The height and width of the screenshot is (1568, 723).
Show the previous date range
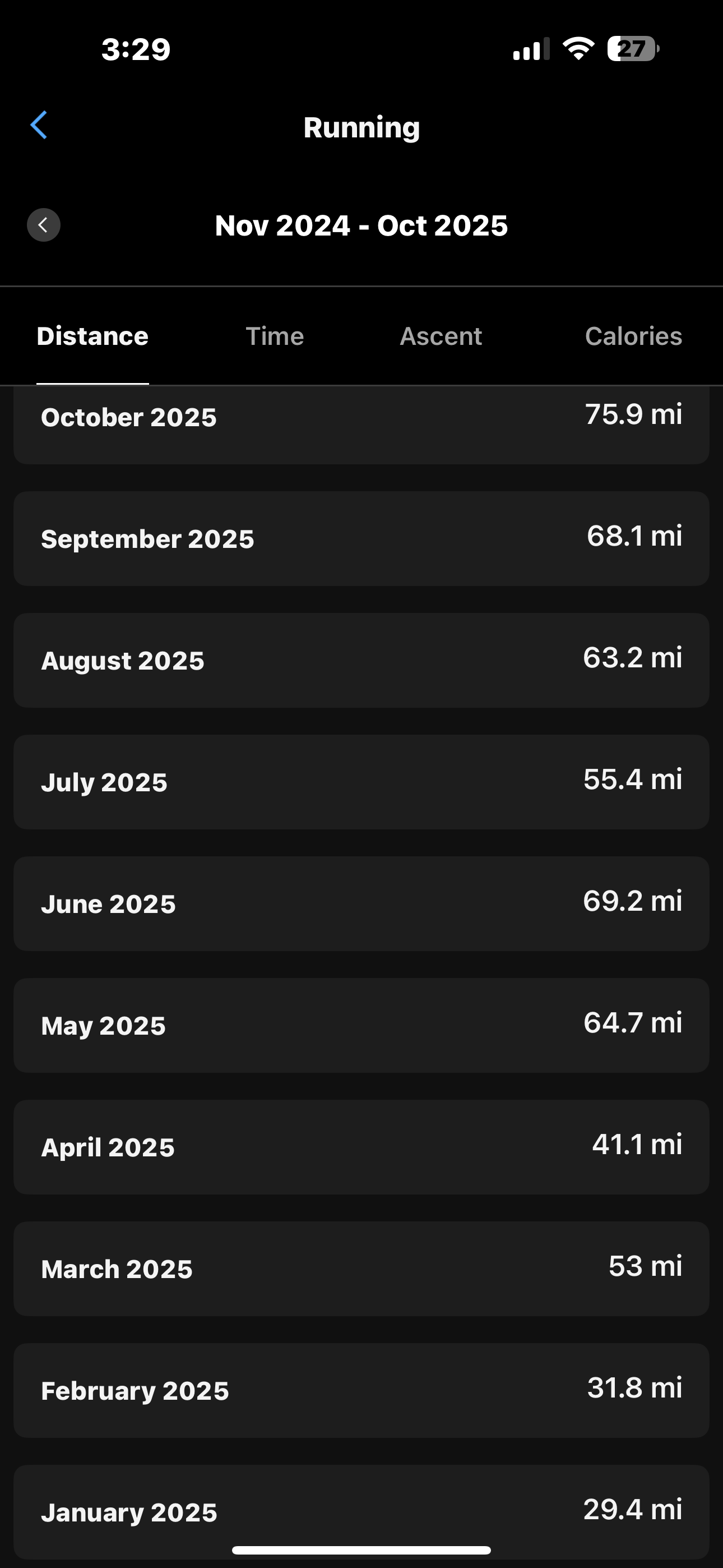(x=43, y=225)
